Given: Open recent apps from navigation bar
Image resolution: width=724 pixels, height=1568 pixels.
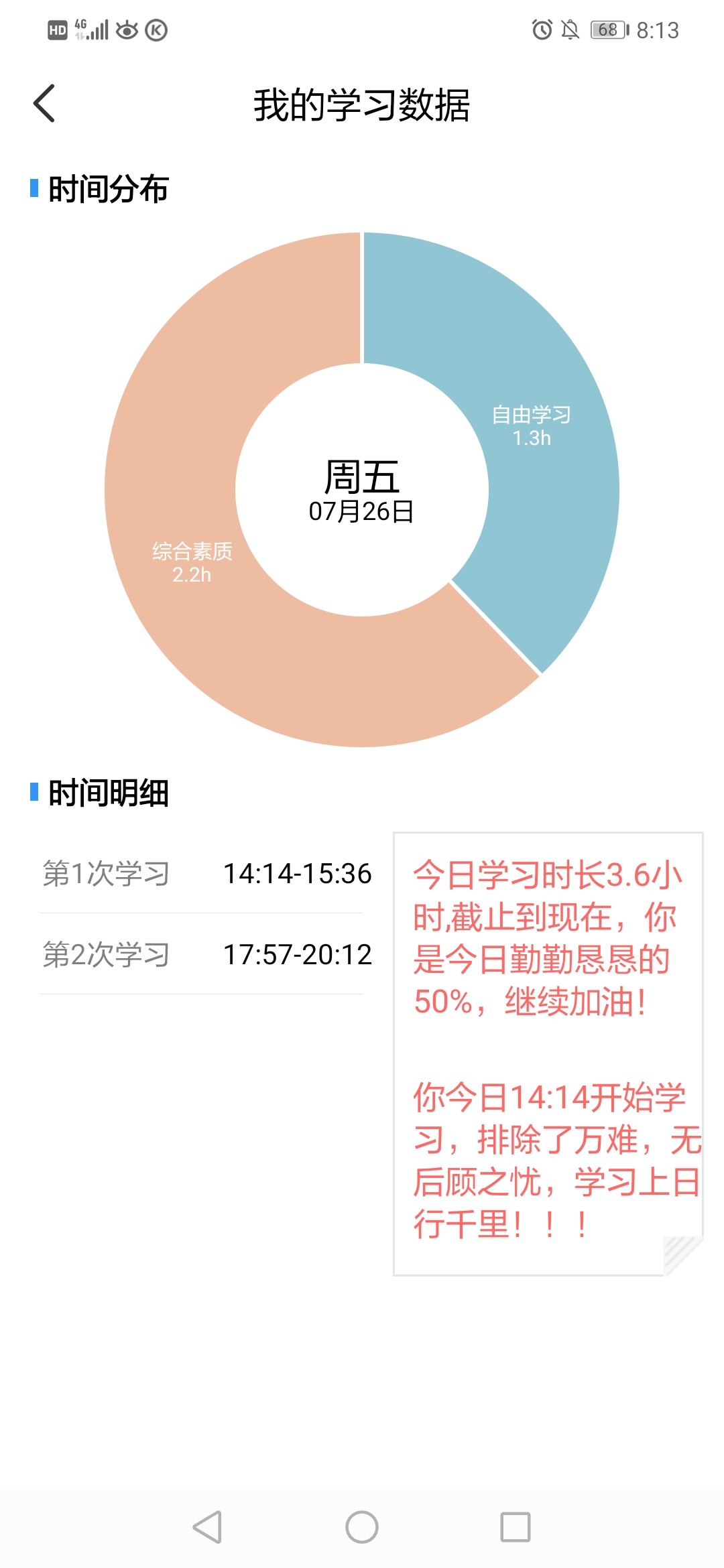Looking at the screenshot, I should 516,1527.
